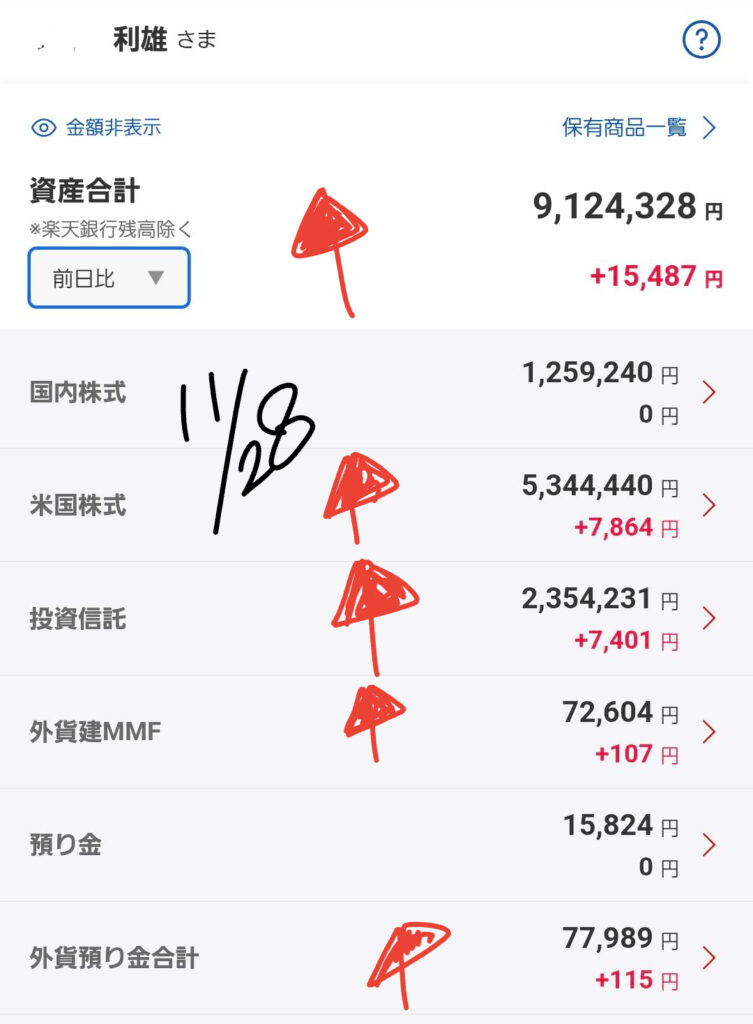Open the help question mark icon
Image resolution: width=753 pixels, height=1024 pixels.
click(x=701, y=39)
